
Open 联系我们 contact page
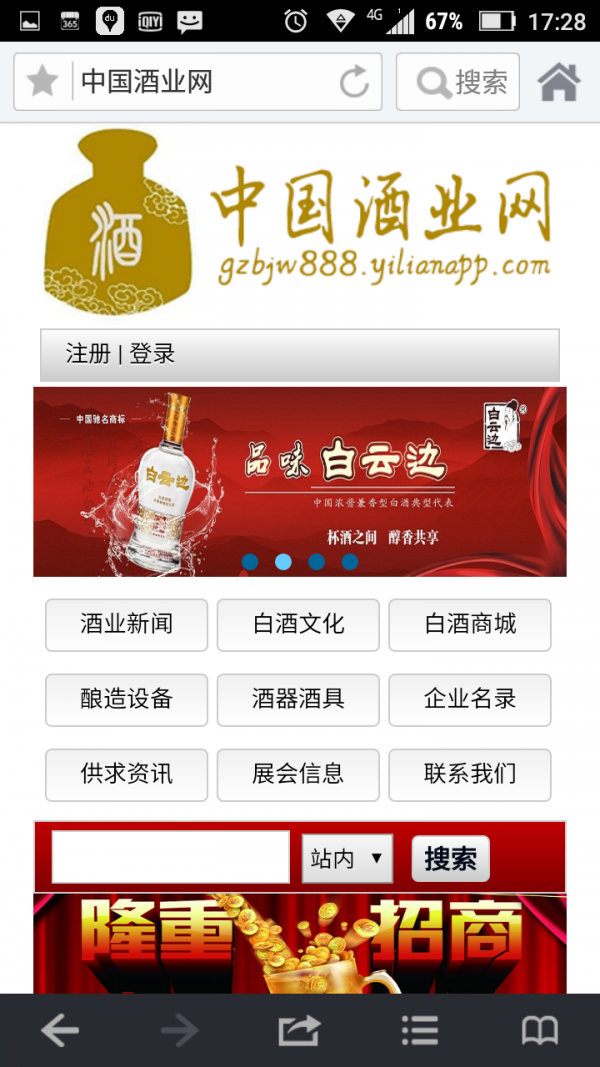[470, 774]
